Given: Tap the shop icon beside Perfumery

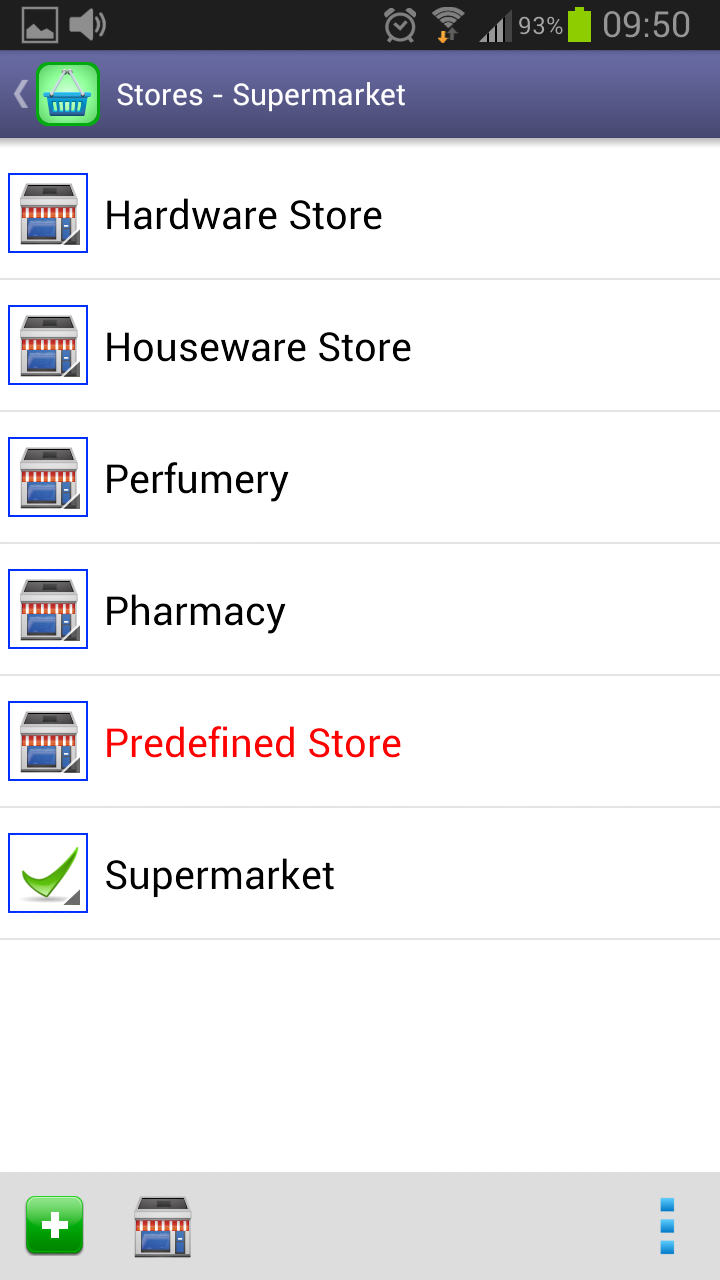Looking at the screenshot, I should (48, 477).
